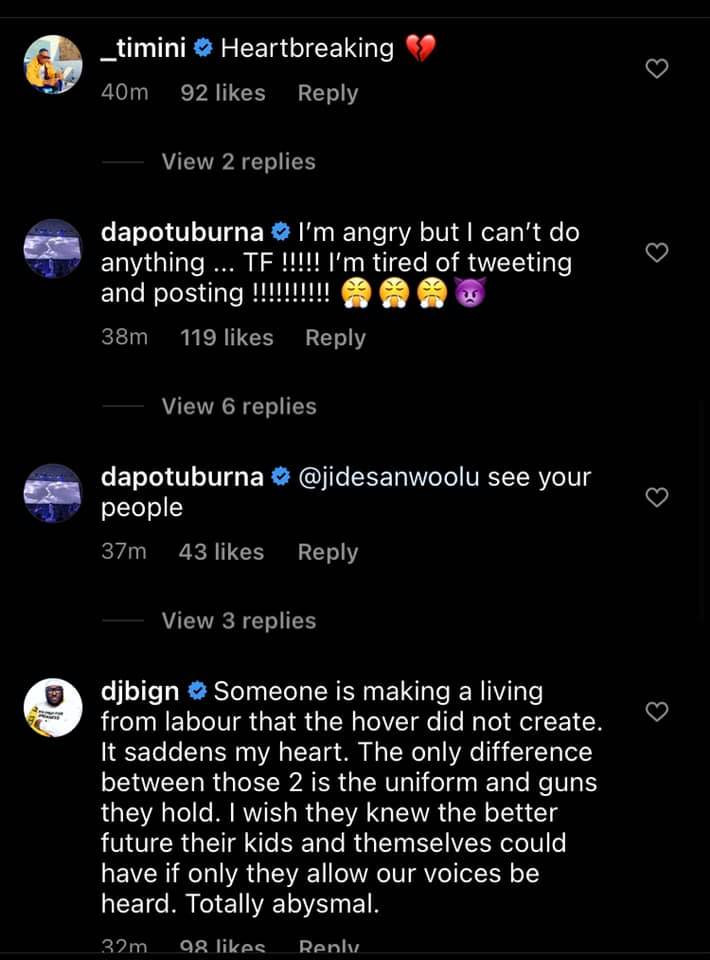
Task: Open the @jidesanwoolu mention
Action: click(389, 477)
